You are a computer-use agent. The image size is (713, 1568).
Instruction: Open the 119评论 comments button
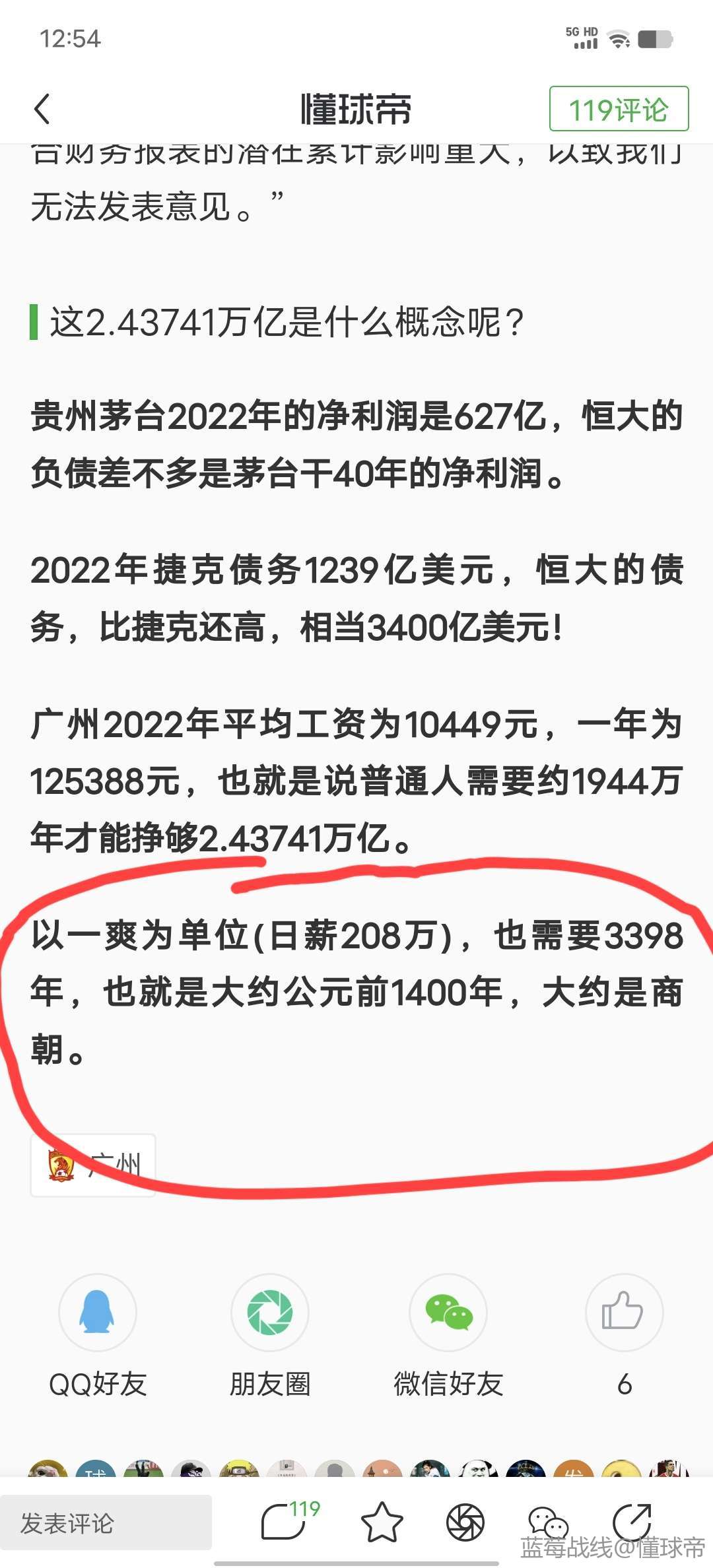(619, 109)
